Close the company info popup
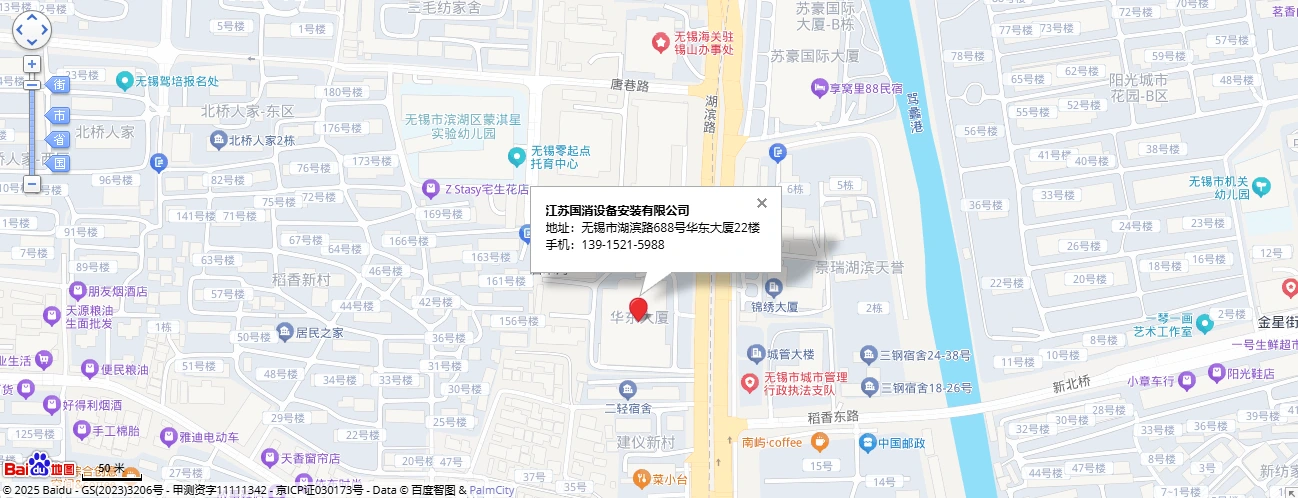Image resolution: width=1298 pixels, height=498 pixels. pos(762,203)
